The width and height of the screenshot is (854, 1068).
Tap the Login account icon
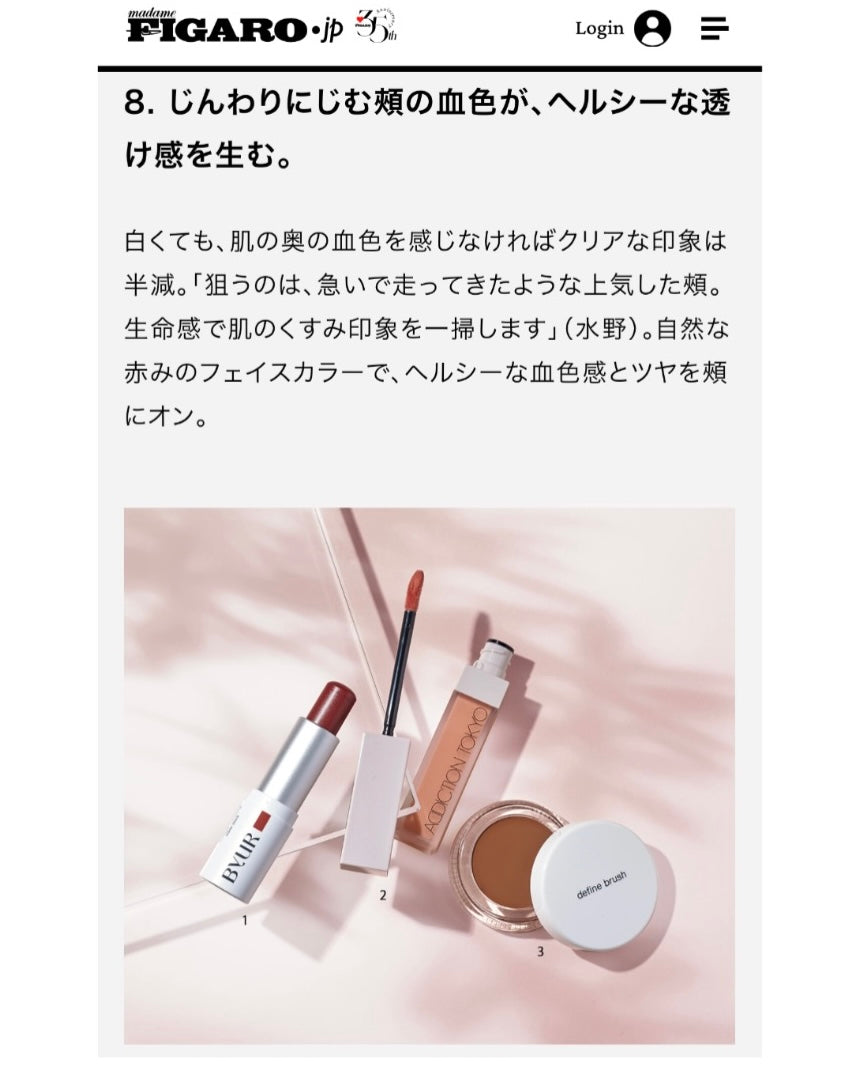[652, 29]
